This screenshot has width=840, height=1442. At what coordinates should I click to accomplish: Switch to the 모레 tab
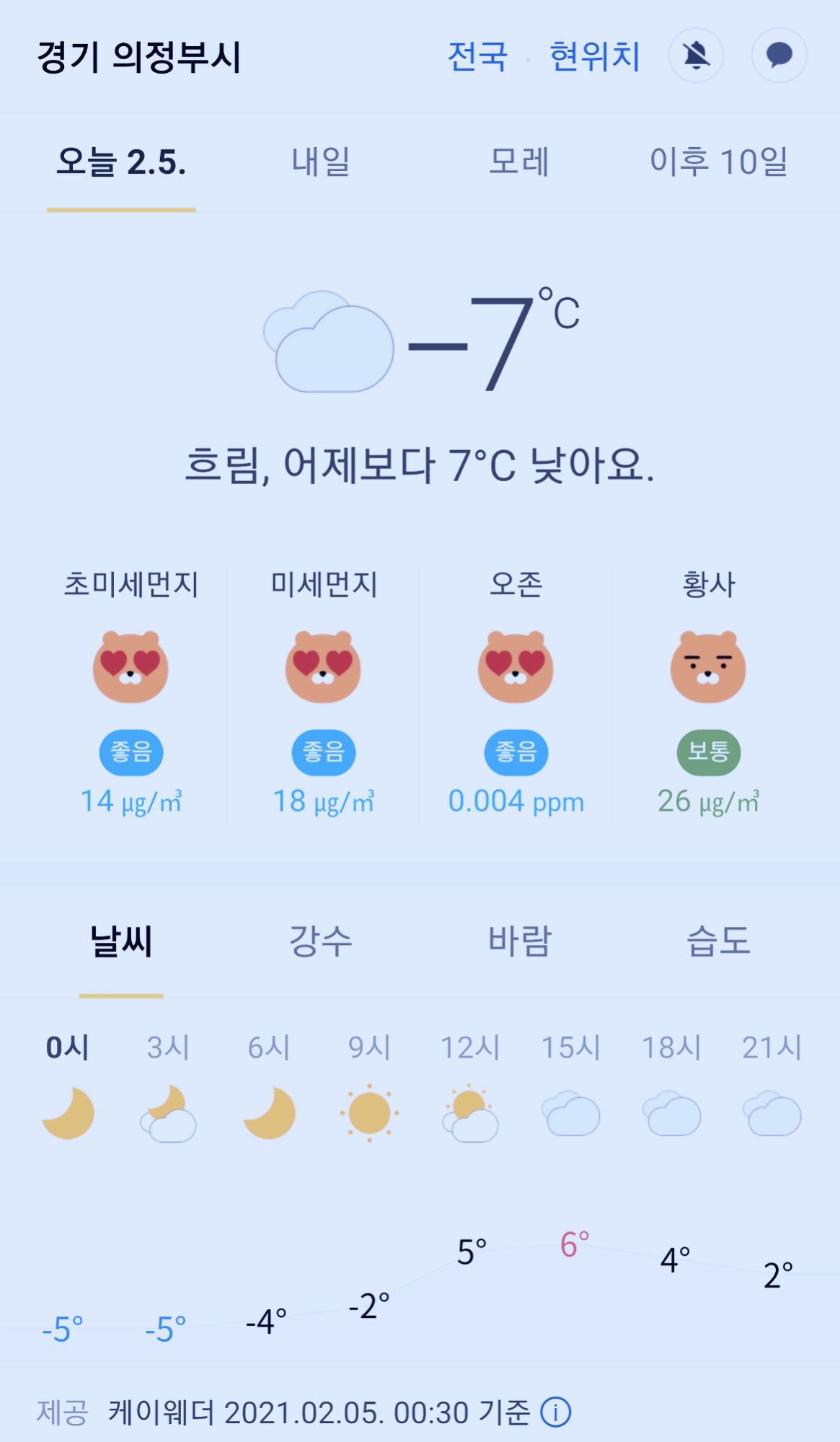pos(519,162)
